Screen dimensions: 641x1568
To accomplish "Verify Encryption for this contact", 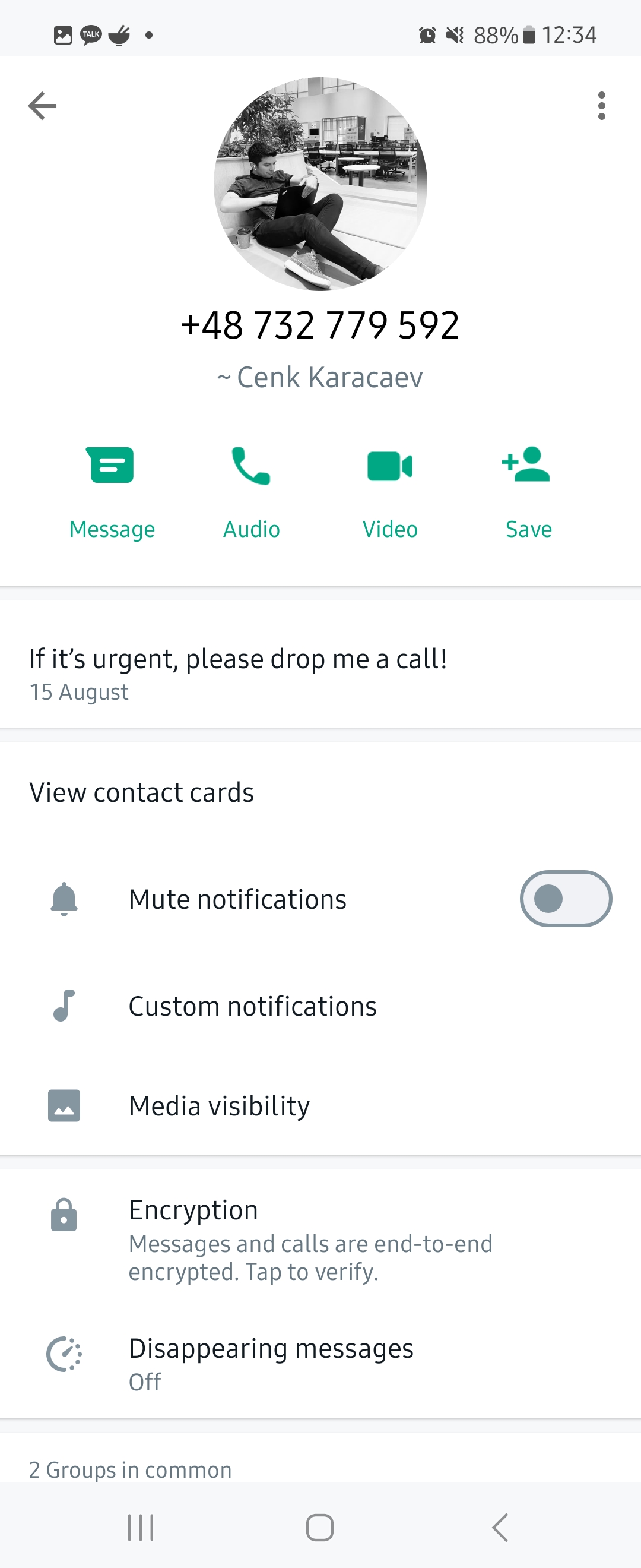I will (x=310, y=1240).
